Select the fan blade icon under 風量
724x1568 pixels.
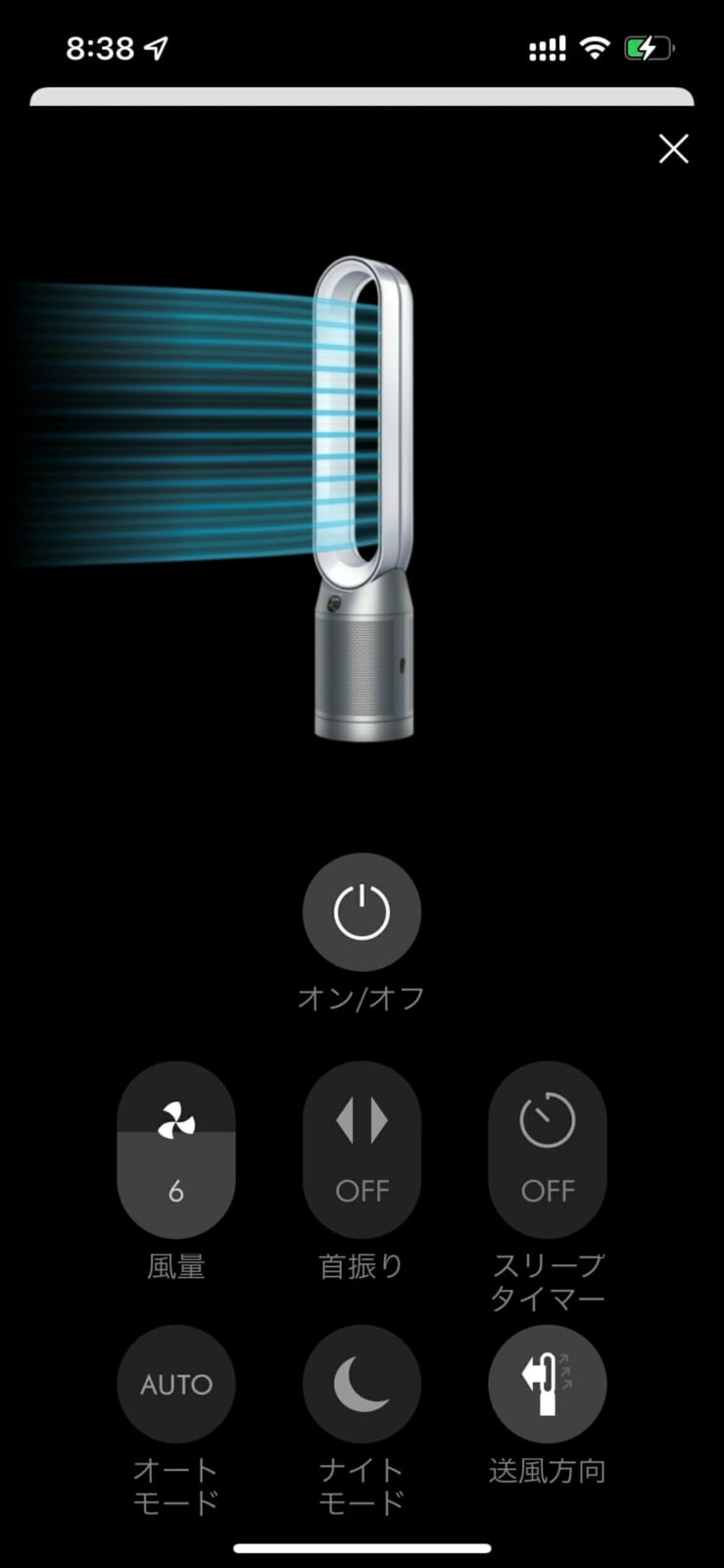(176, 1117)
